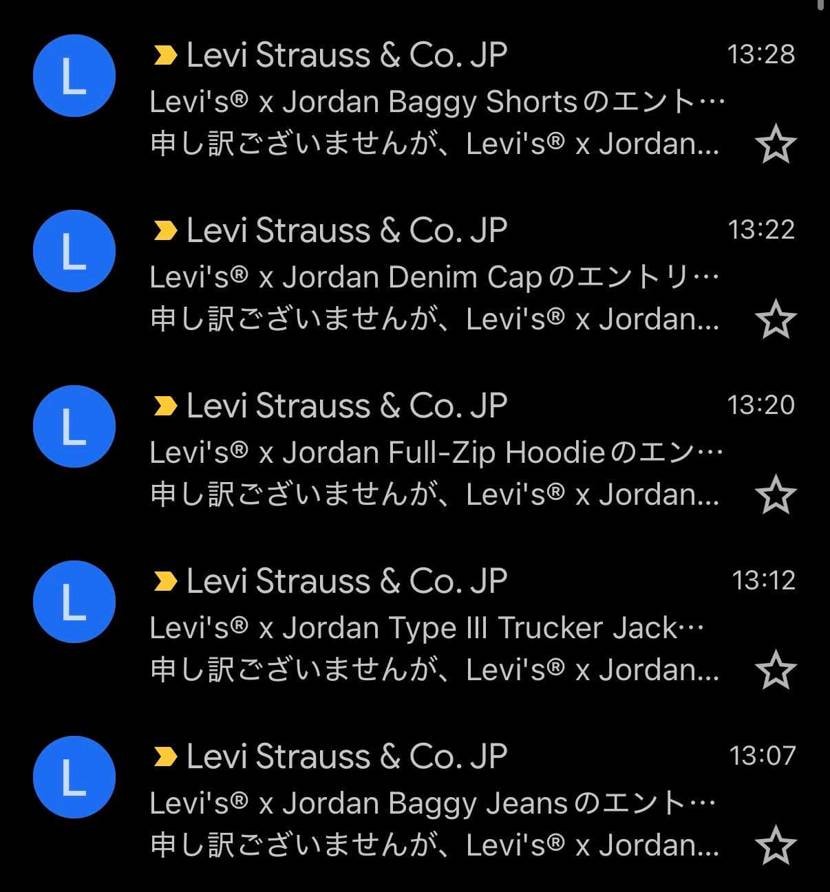Star the Denim Cap email

pyautogui.click(x=777, y=320)
